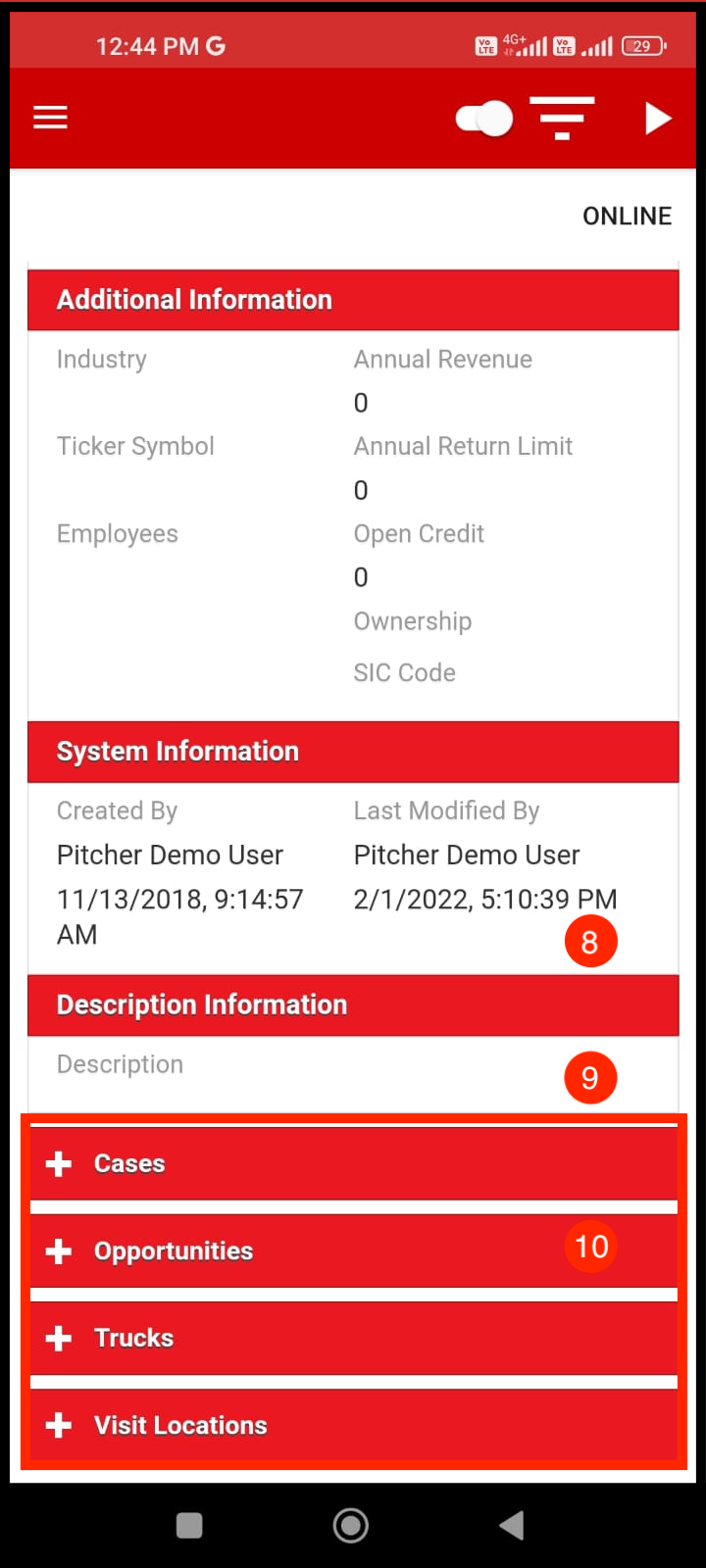Open the hamburger drawer menu
The height and width of the screenshot is (1568, 706).
click(x=50, y=119)
